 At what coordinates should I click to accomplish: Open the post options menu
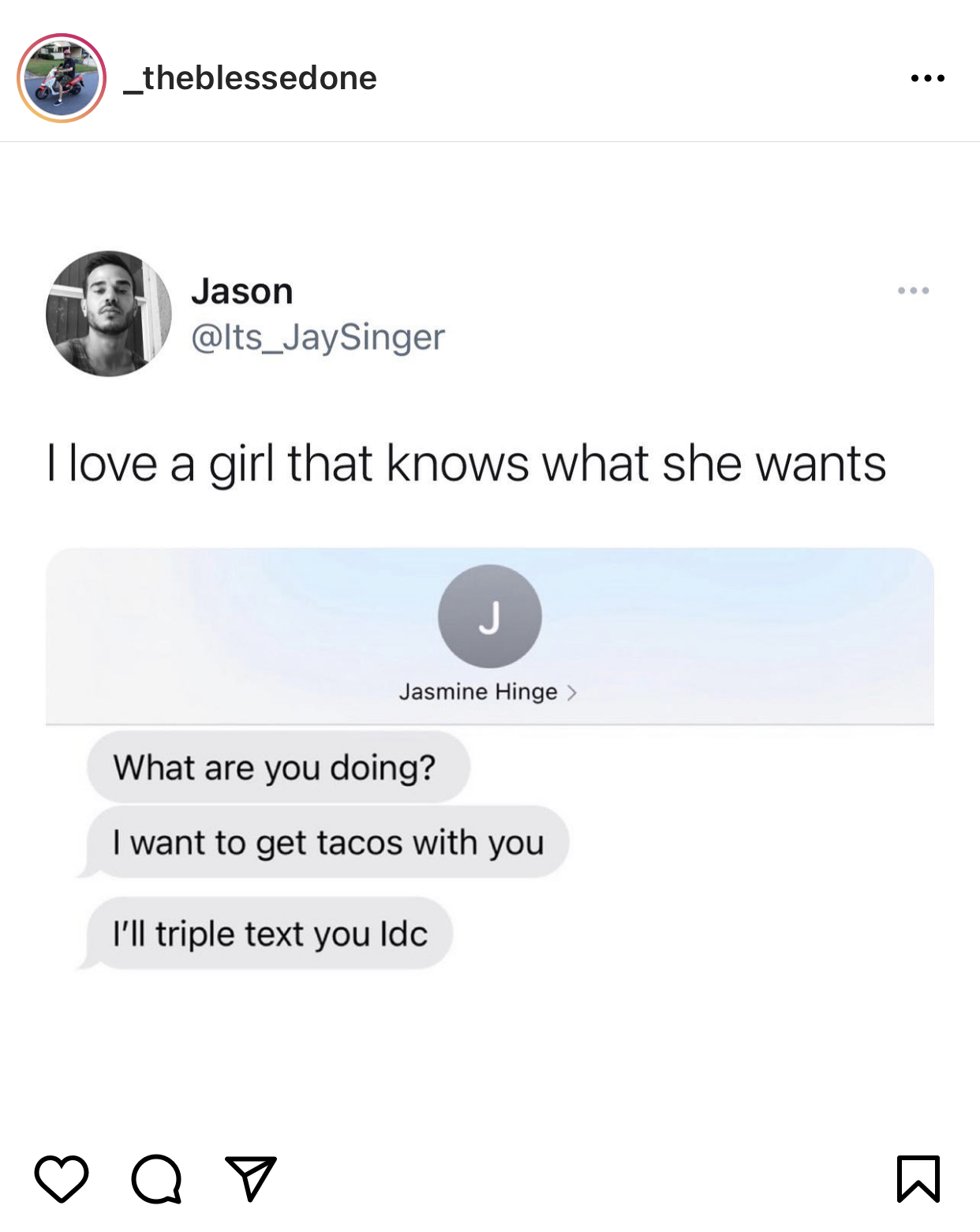pyautogui.click(x=927, y=78)
